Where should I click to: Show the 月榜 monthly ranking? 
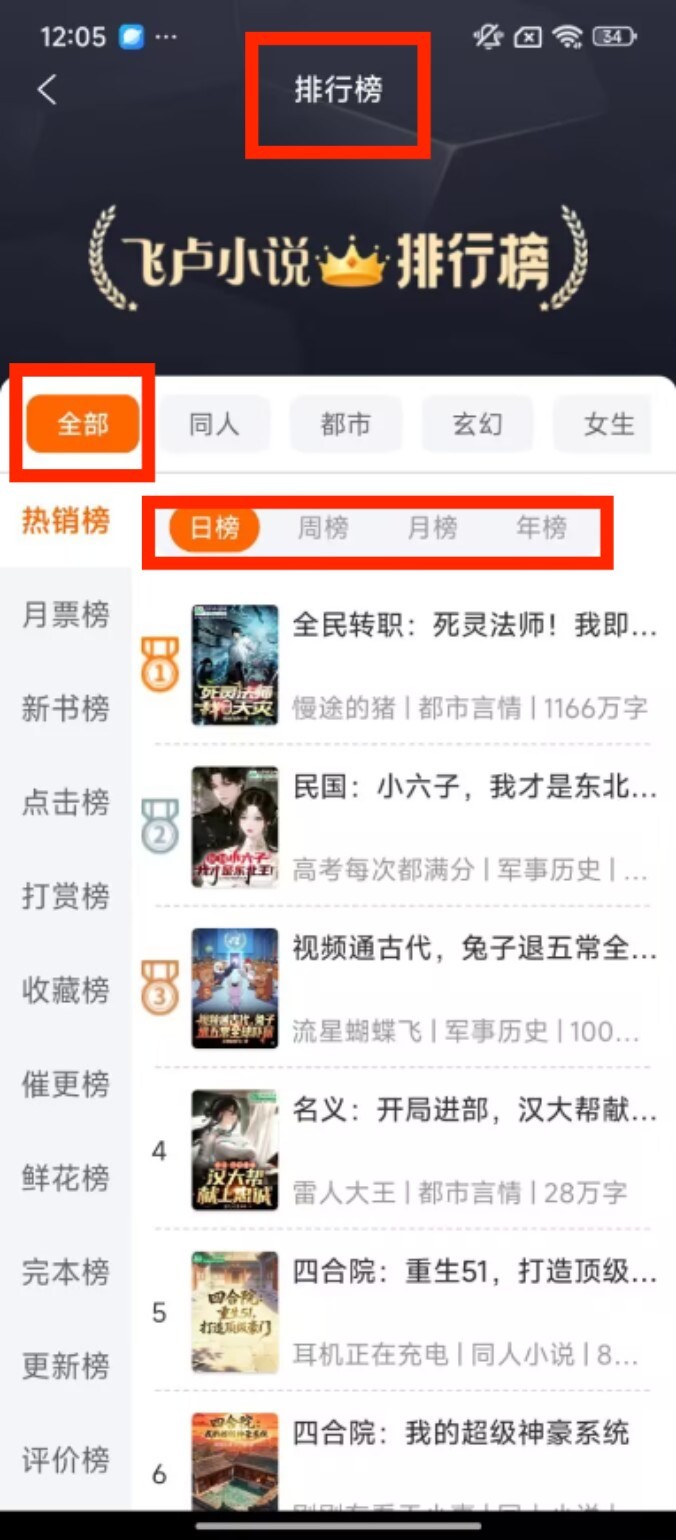[432, 528]
